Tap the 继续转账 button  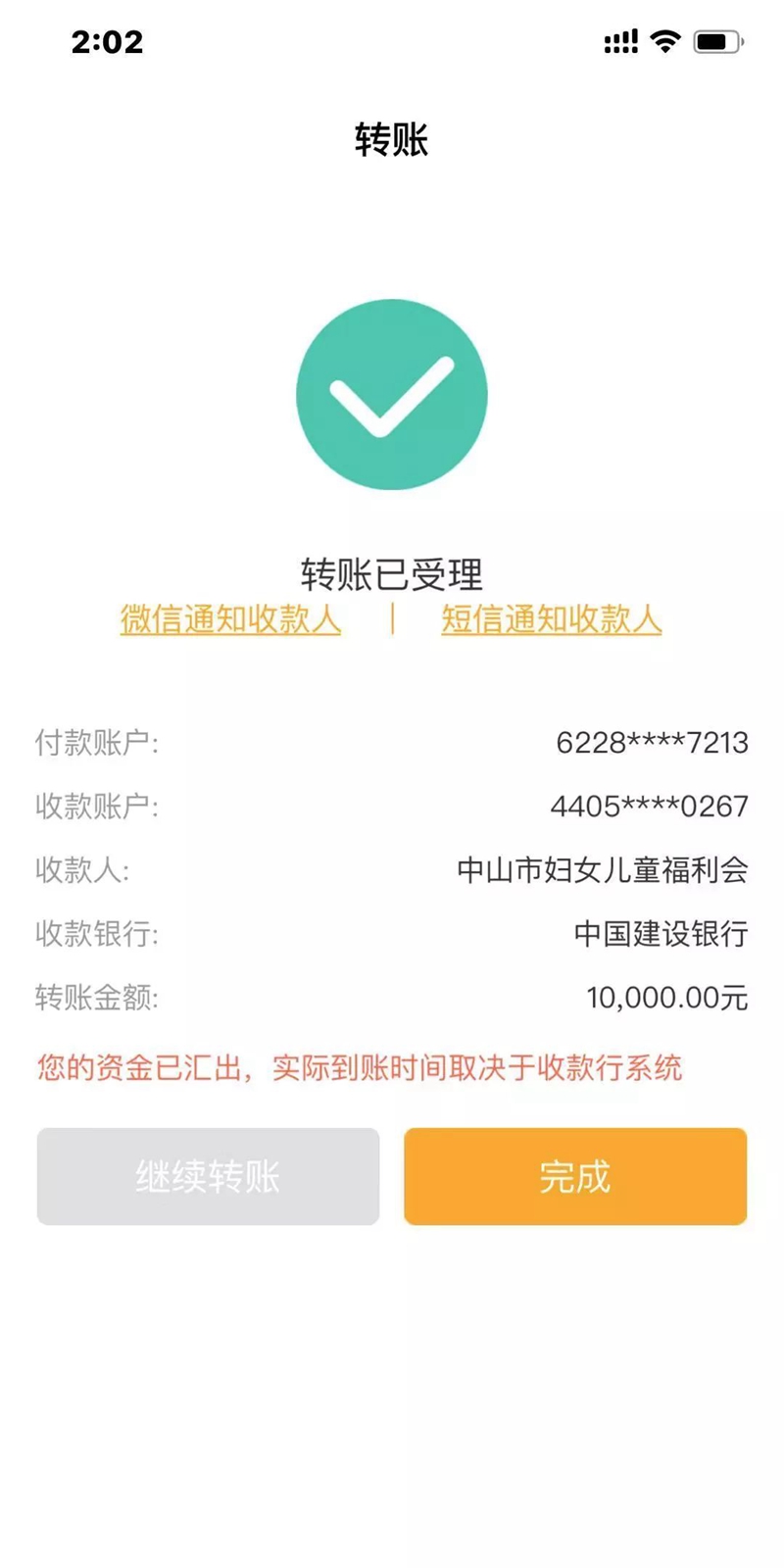click(208, 1176)
